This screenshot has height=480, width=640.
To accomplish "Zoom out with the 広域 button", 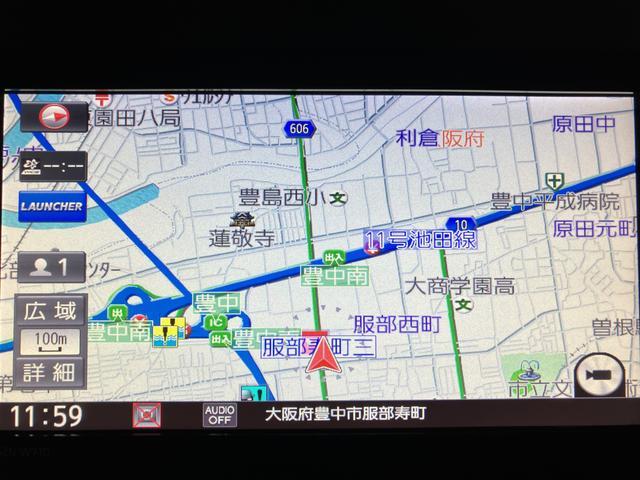I will tap(50, 311).
